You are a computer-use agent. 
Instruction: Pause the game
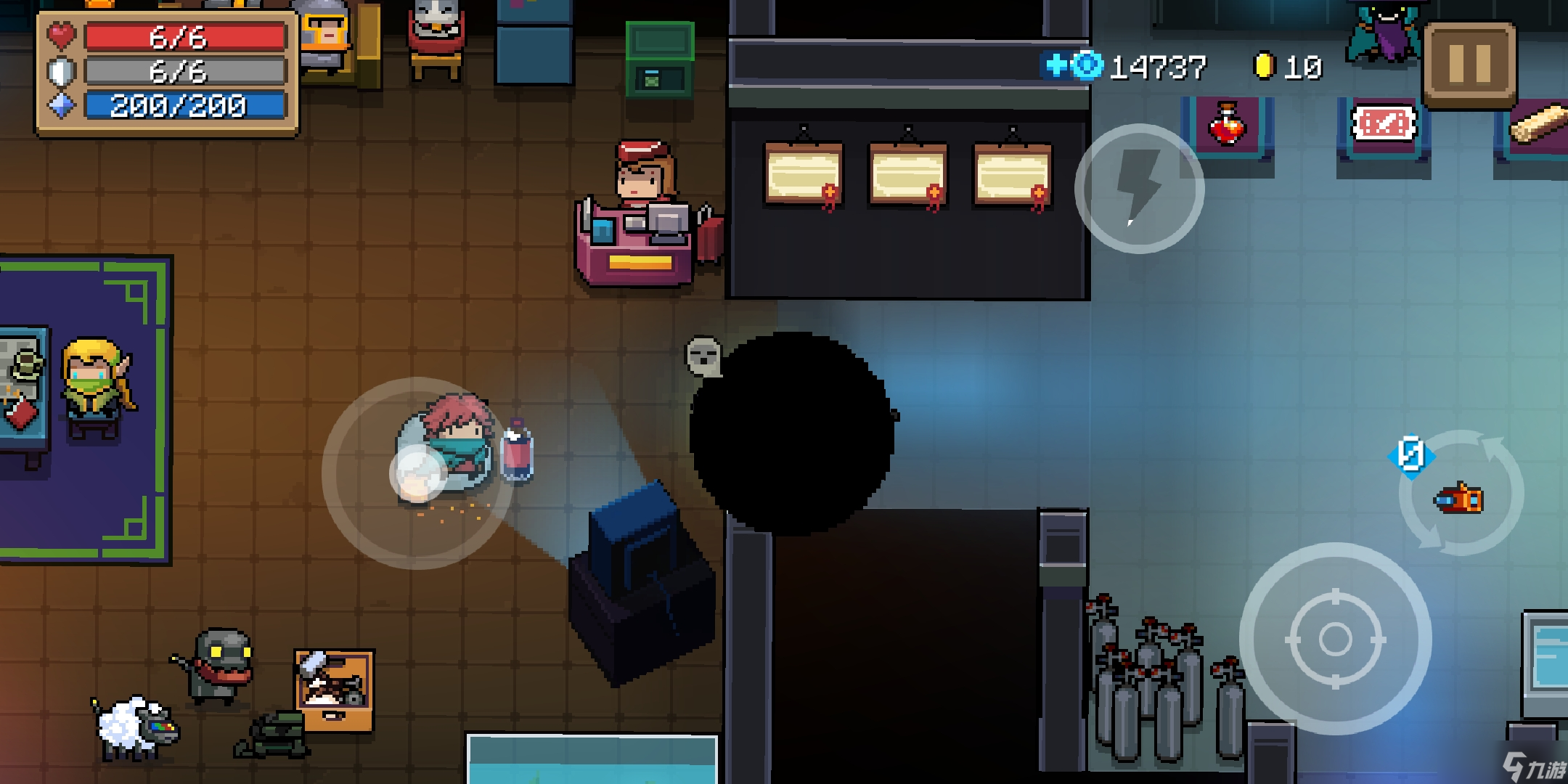point(1469,64)
